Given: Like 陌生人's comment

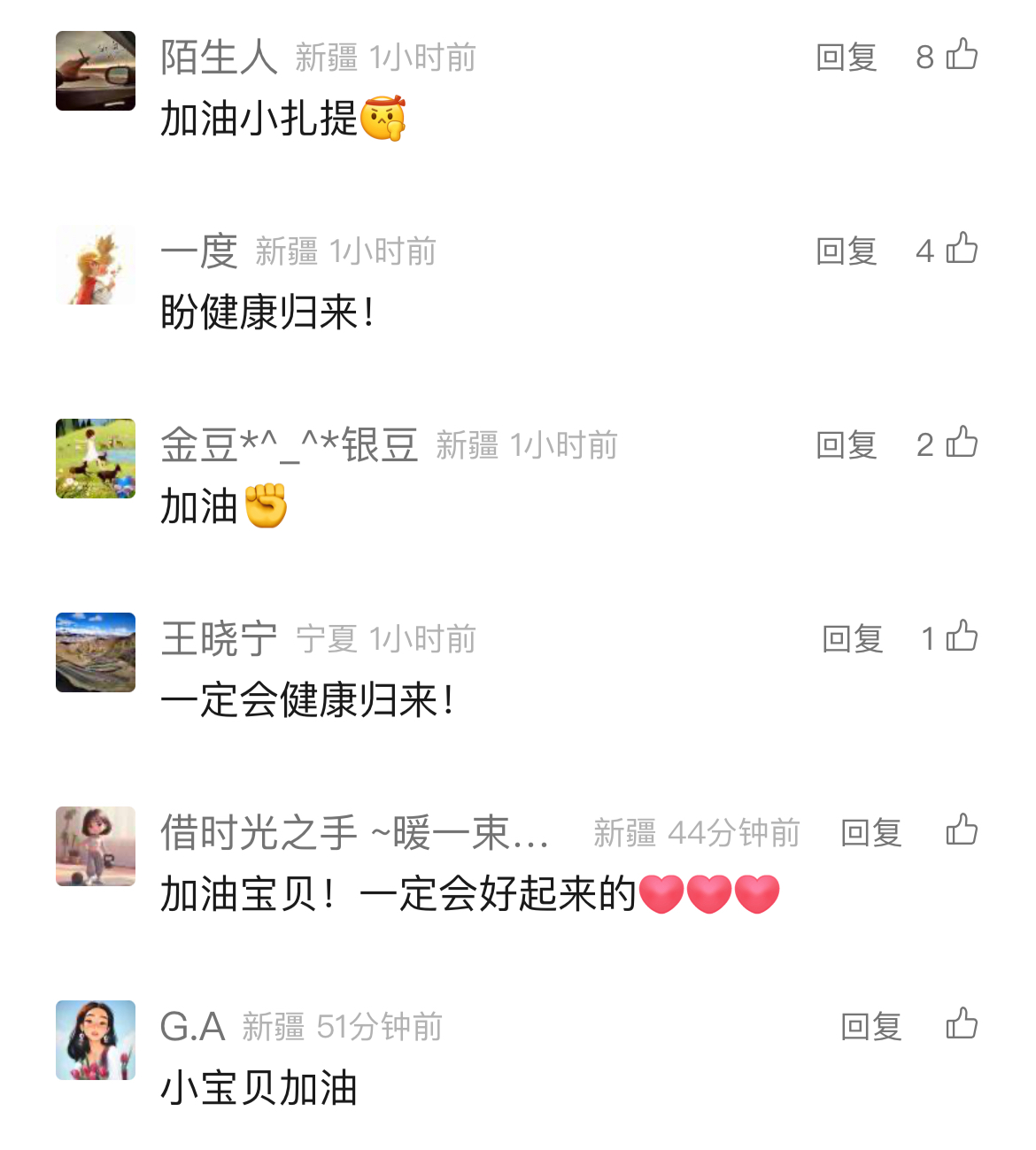Looking at the screenshot, I should point(962,55).
